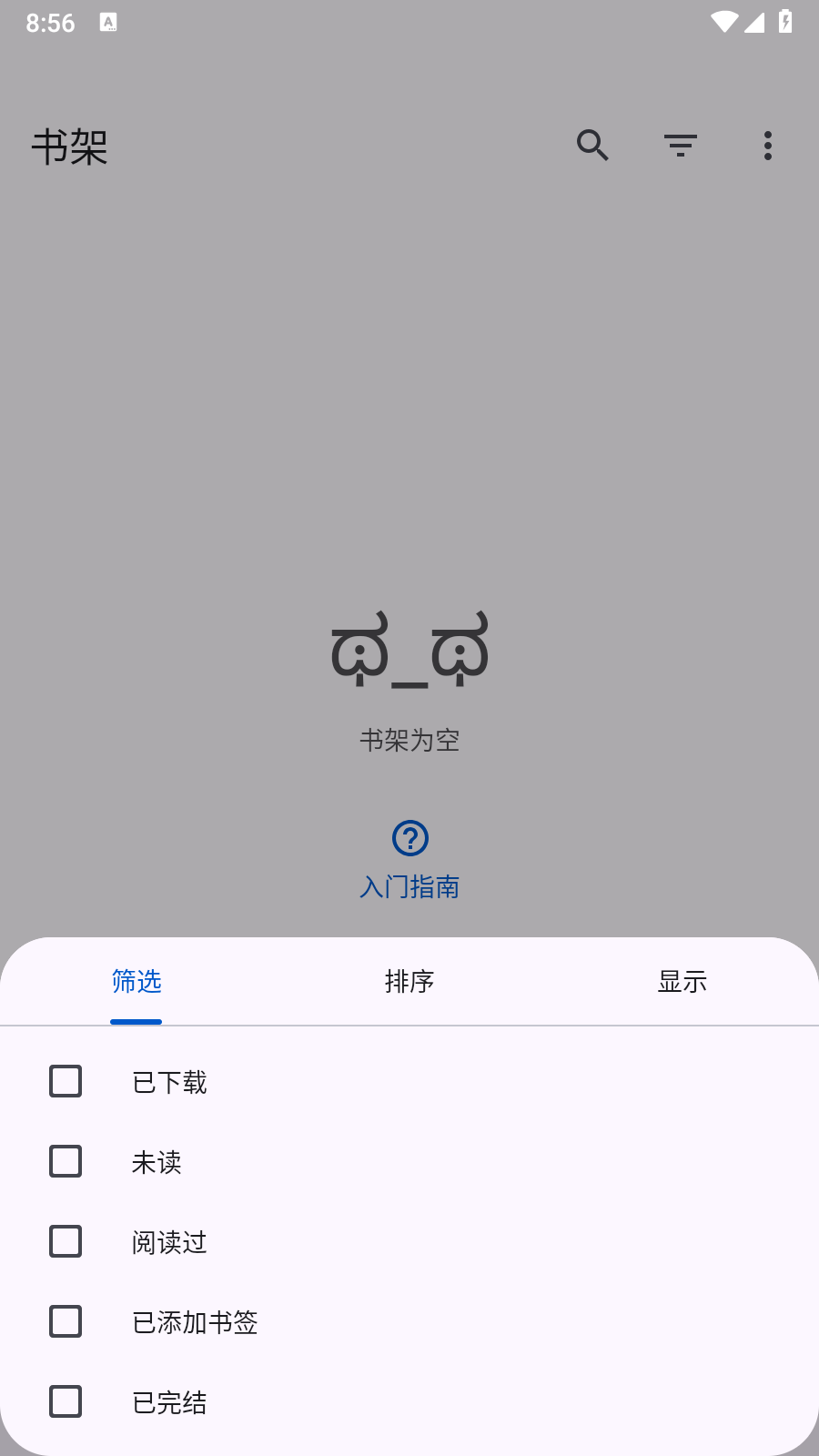Tap the clock showing 8:56

point(50,23)
